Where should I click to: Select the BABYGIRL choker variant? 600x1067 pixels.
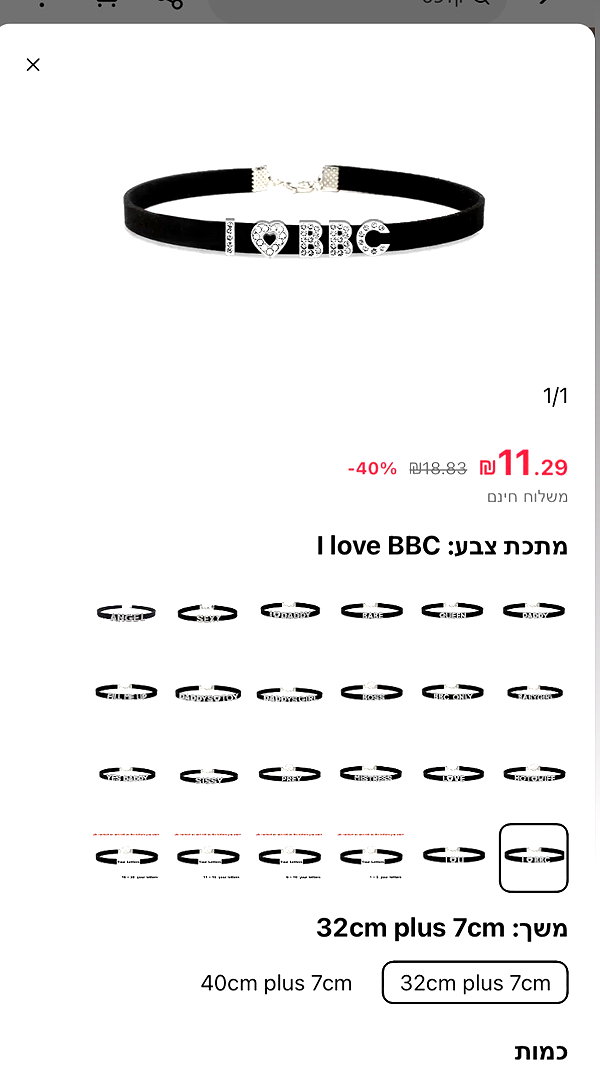[x=534, y=693]
